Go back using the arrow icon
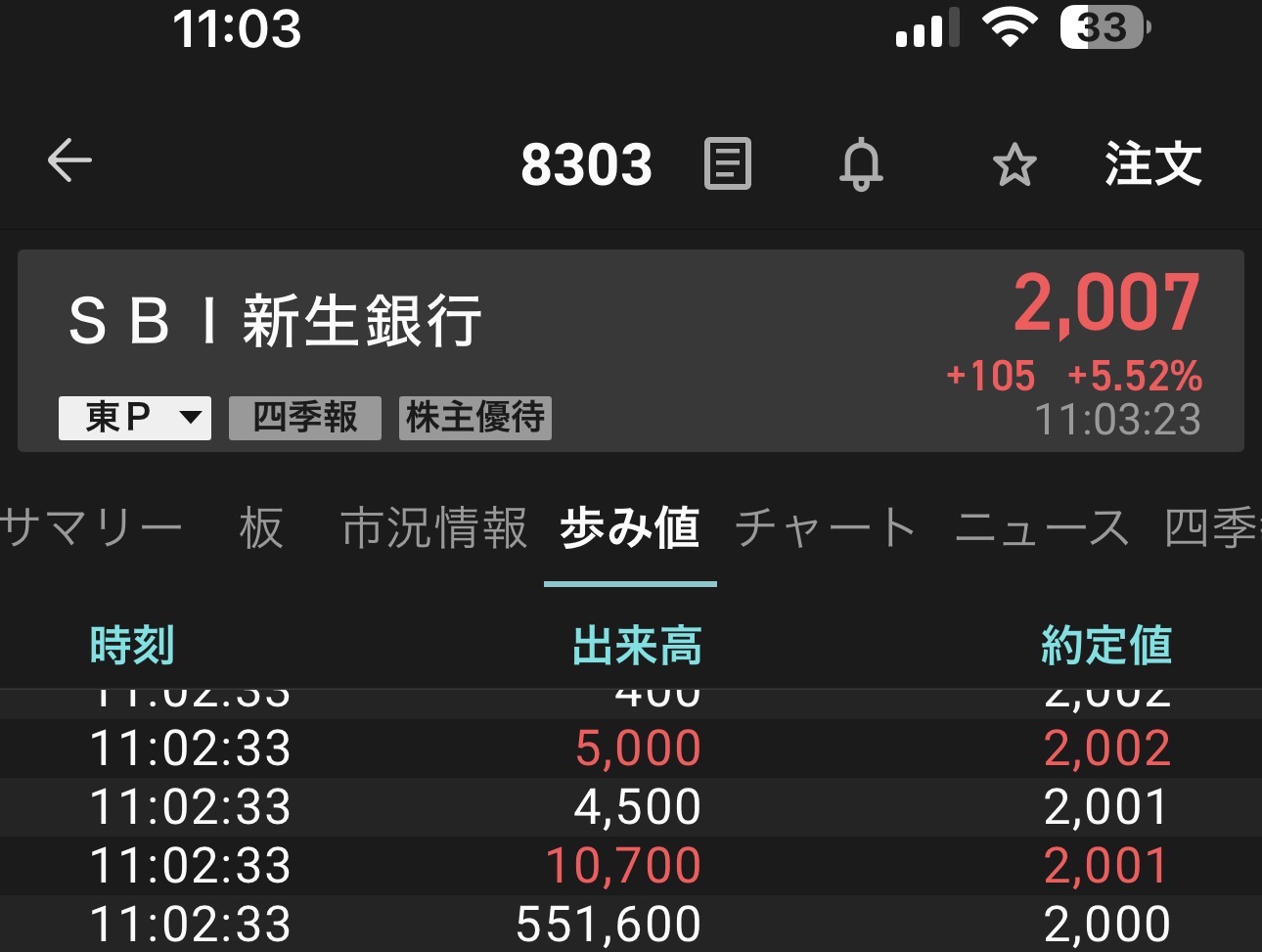This screenshot has width=1262, height=952. pos(69,160)
